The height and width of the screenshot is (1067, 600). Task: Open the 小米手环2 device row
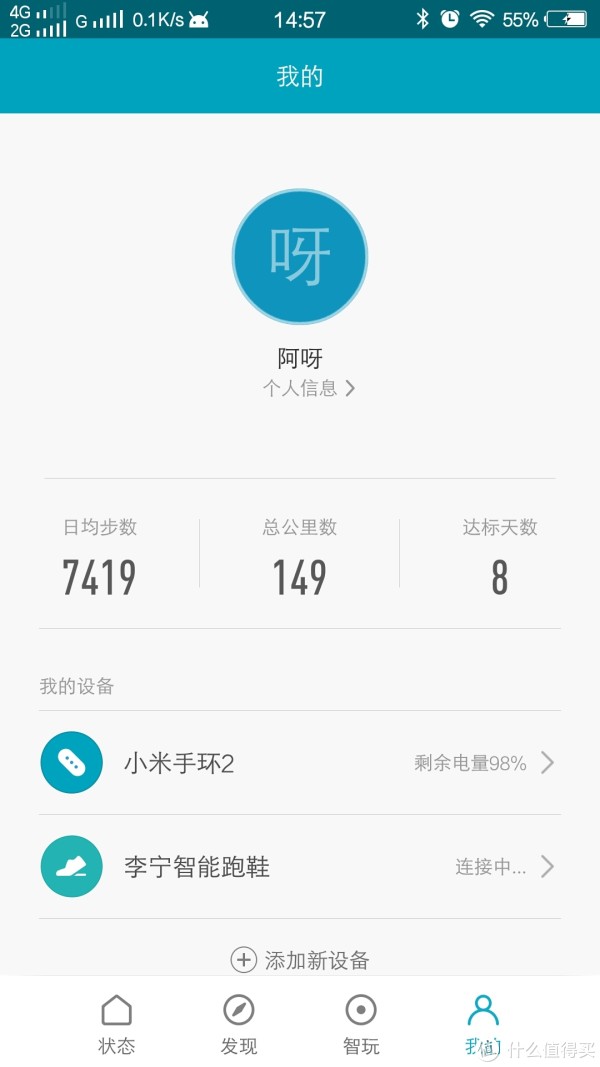[300, 763]
